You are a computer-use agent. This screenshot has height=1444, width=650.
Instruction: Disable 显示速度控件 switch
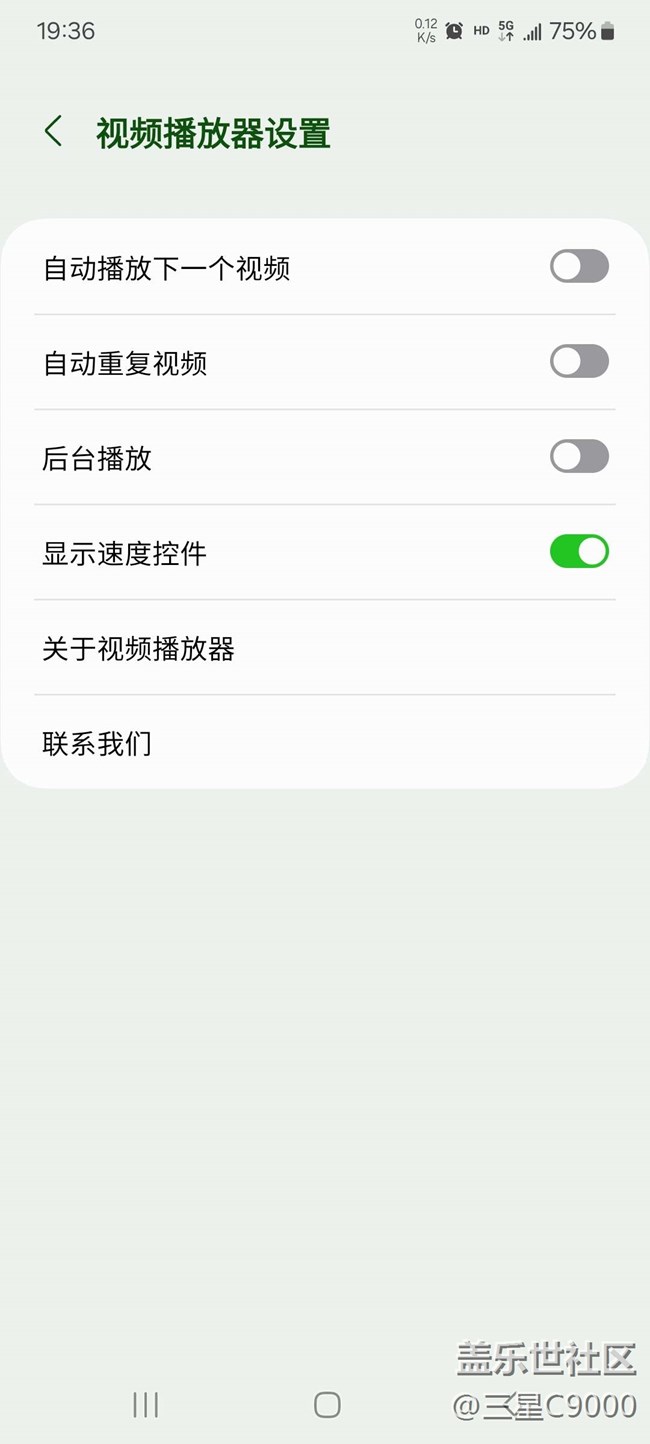pyautogui.click(x=579, y=551)
